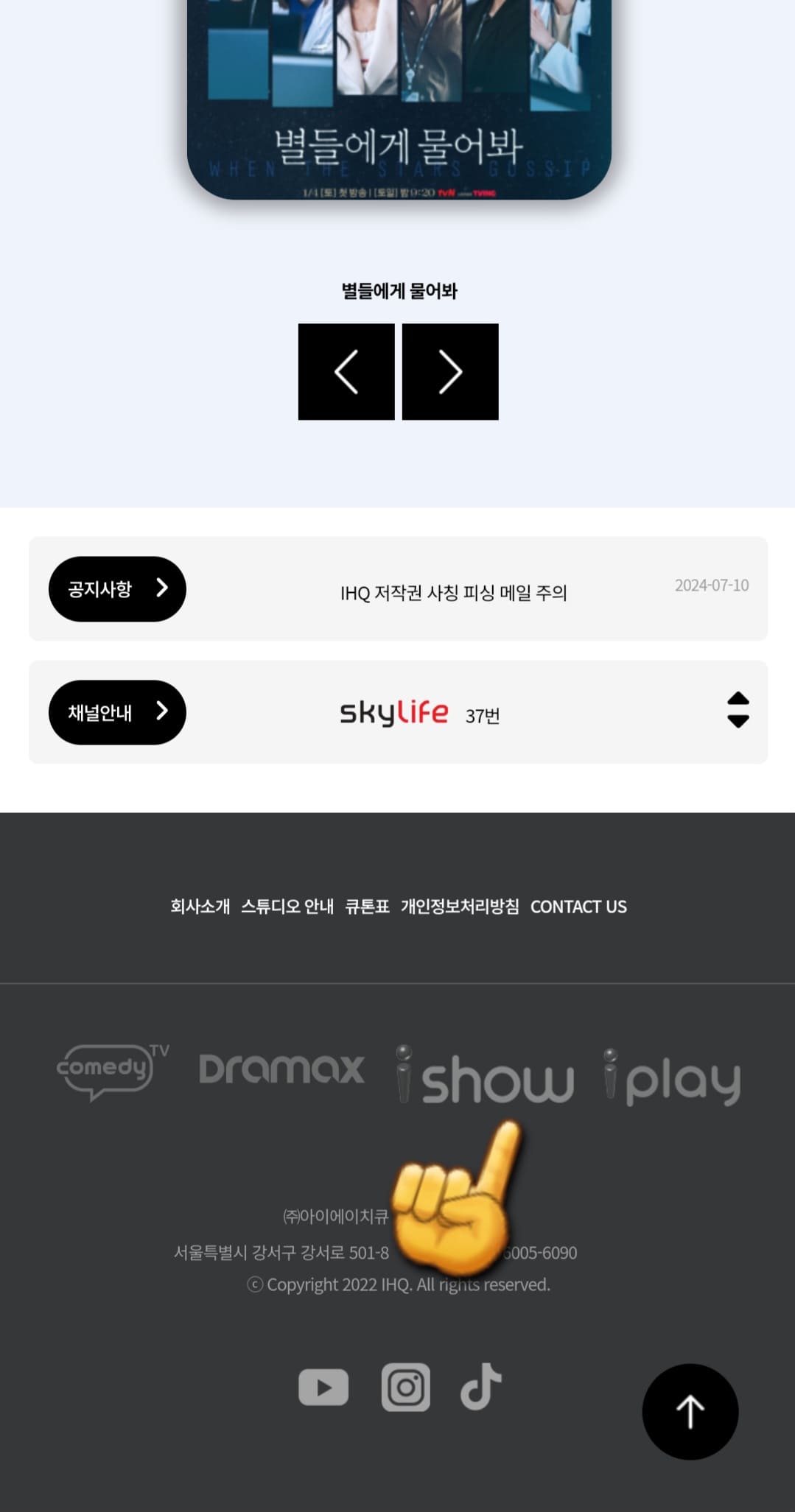
Task: Visit the 회사소개 company introduction page
Action: (x=200, y=907)
